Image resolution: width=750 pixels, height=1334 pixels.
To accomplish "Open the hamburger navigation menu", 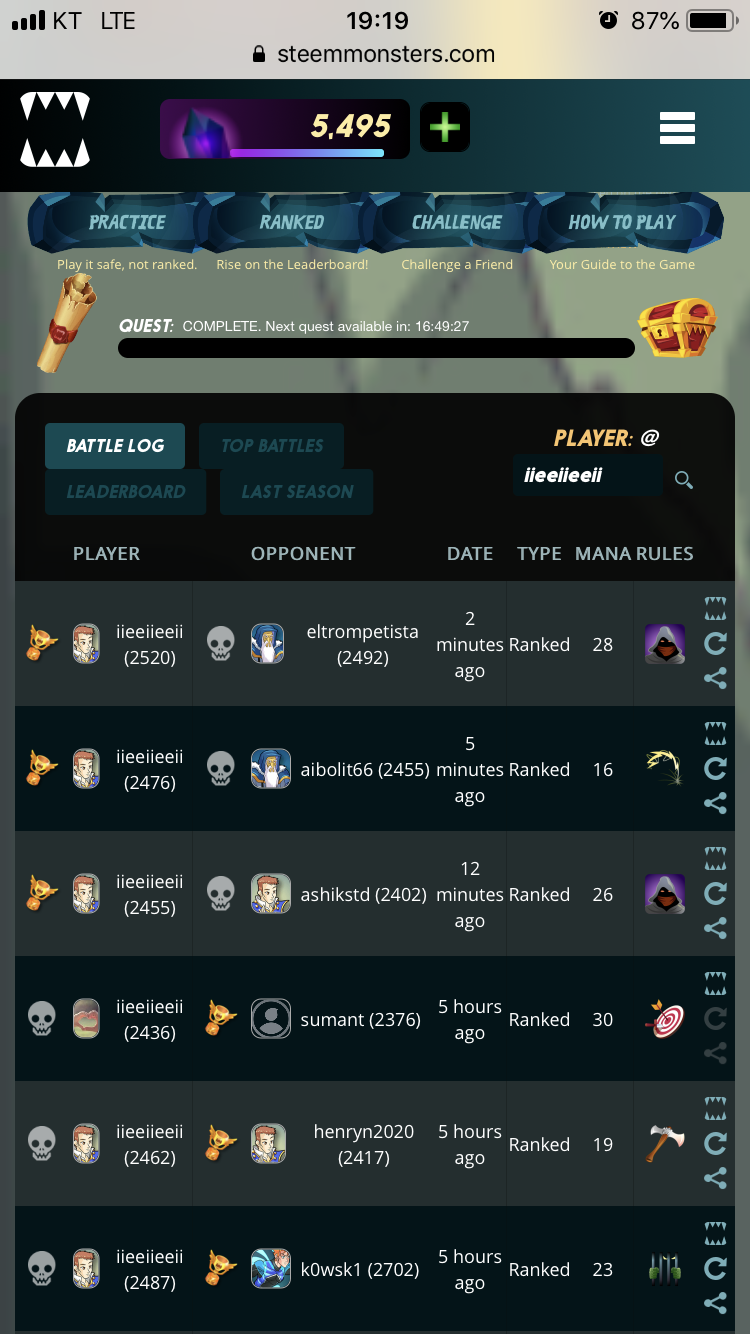I will [x=677, y=128].
